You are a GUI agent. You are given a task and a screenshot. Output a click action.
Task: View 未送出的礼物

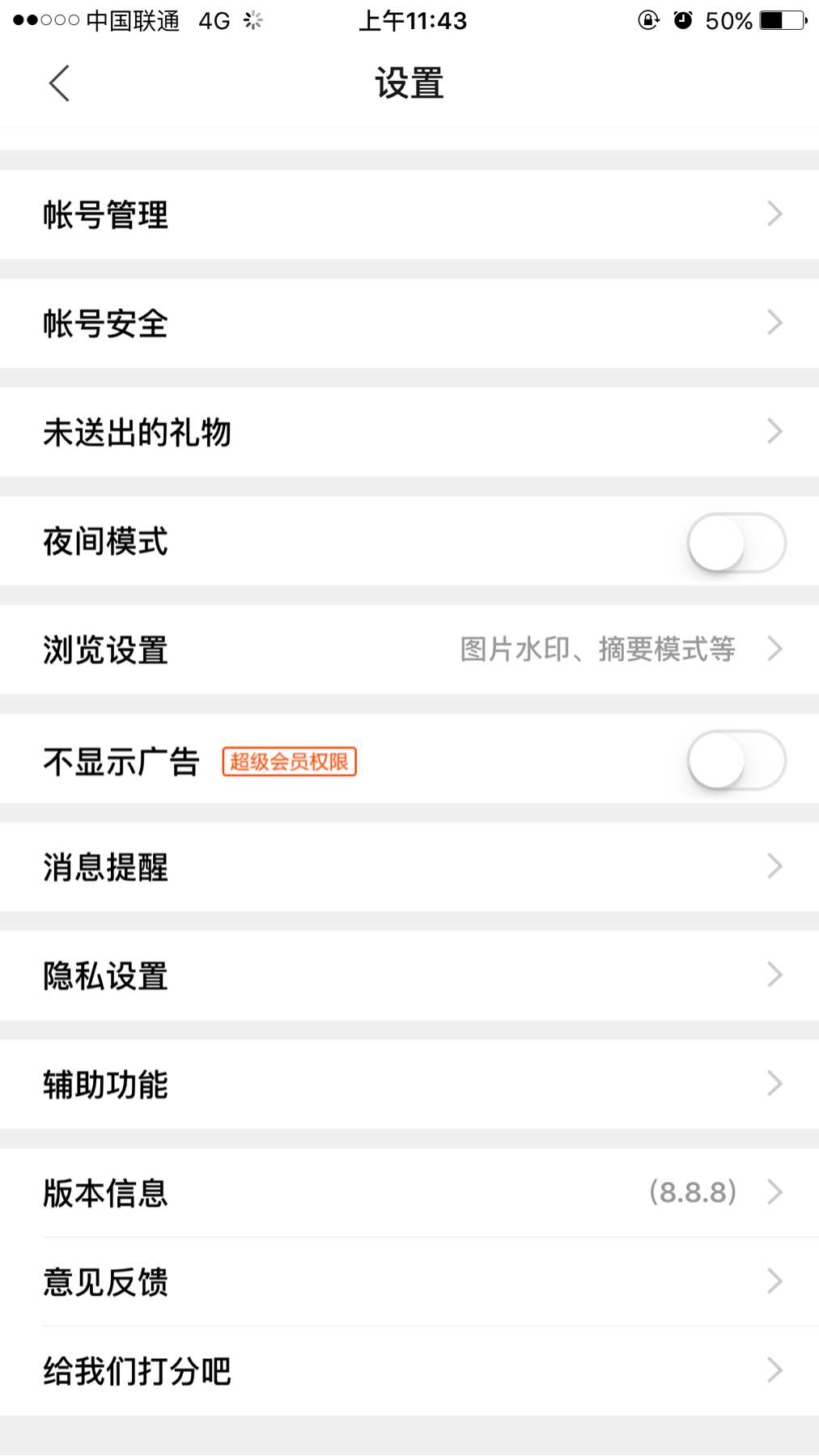point(409,432)
